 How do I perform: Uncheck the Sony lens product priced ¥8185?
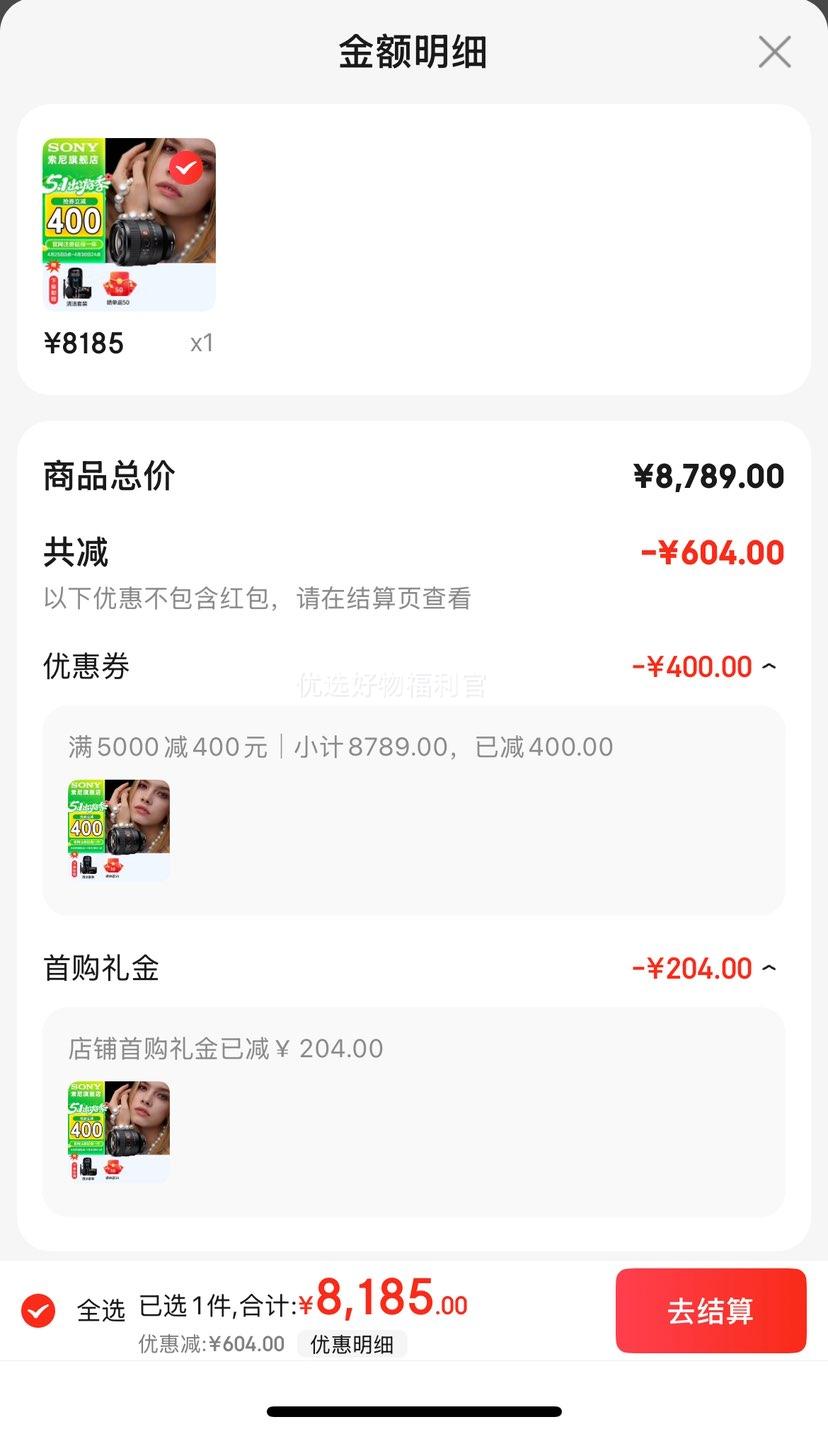point(186,168)
